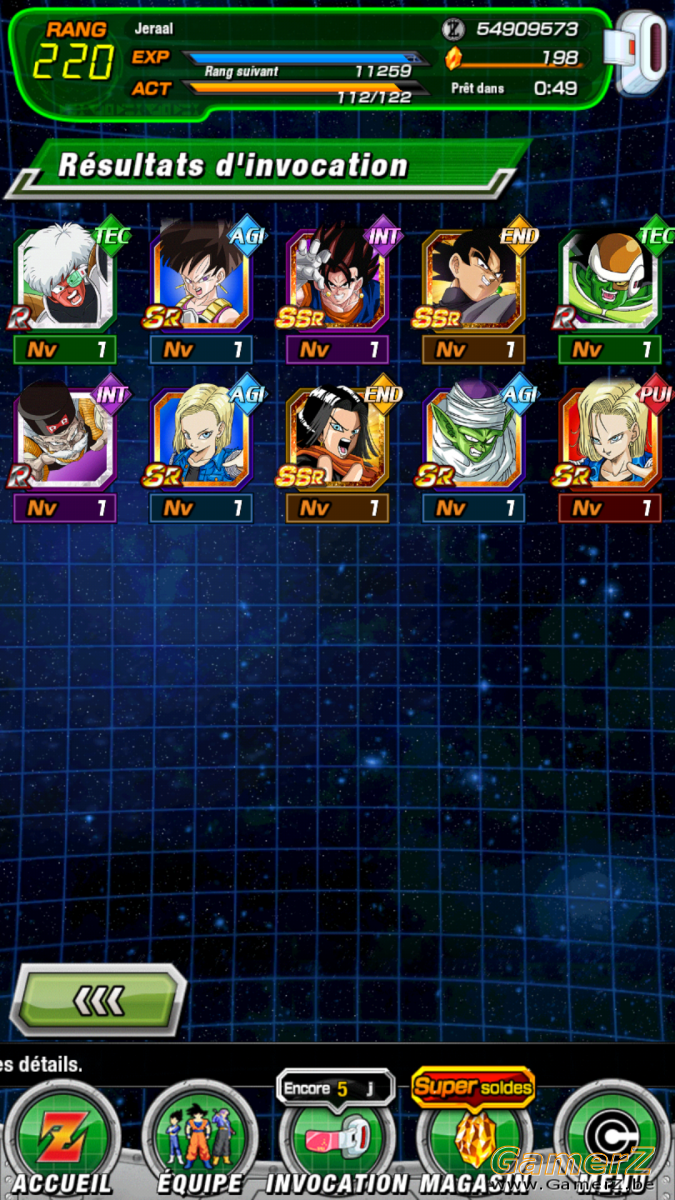This screenshot has height=1200, width=675.
Task: Open the R INT Dr. Gero card
Action: [65, 450]
